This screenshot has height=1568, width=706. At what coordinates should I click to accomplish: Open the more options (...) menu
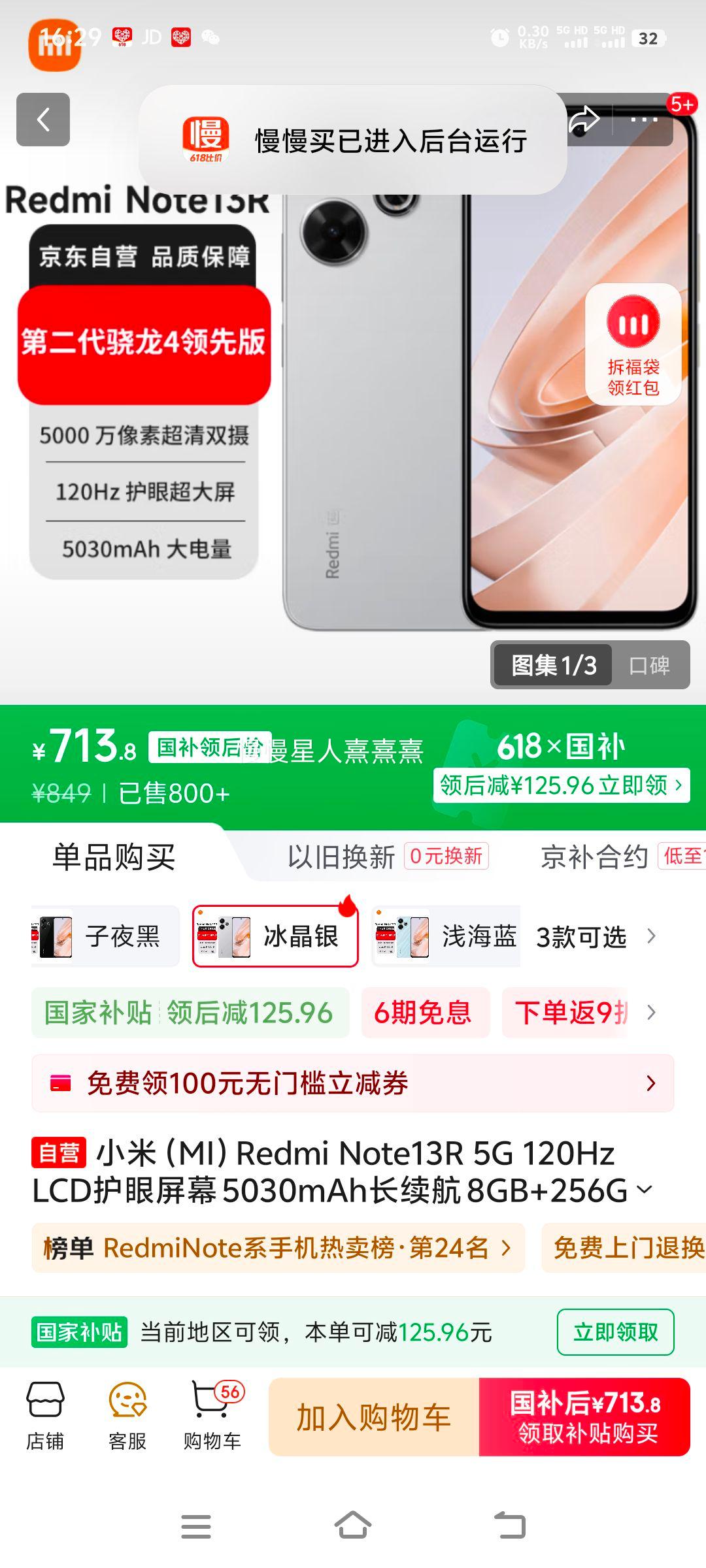coord(644,119)
